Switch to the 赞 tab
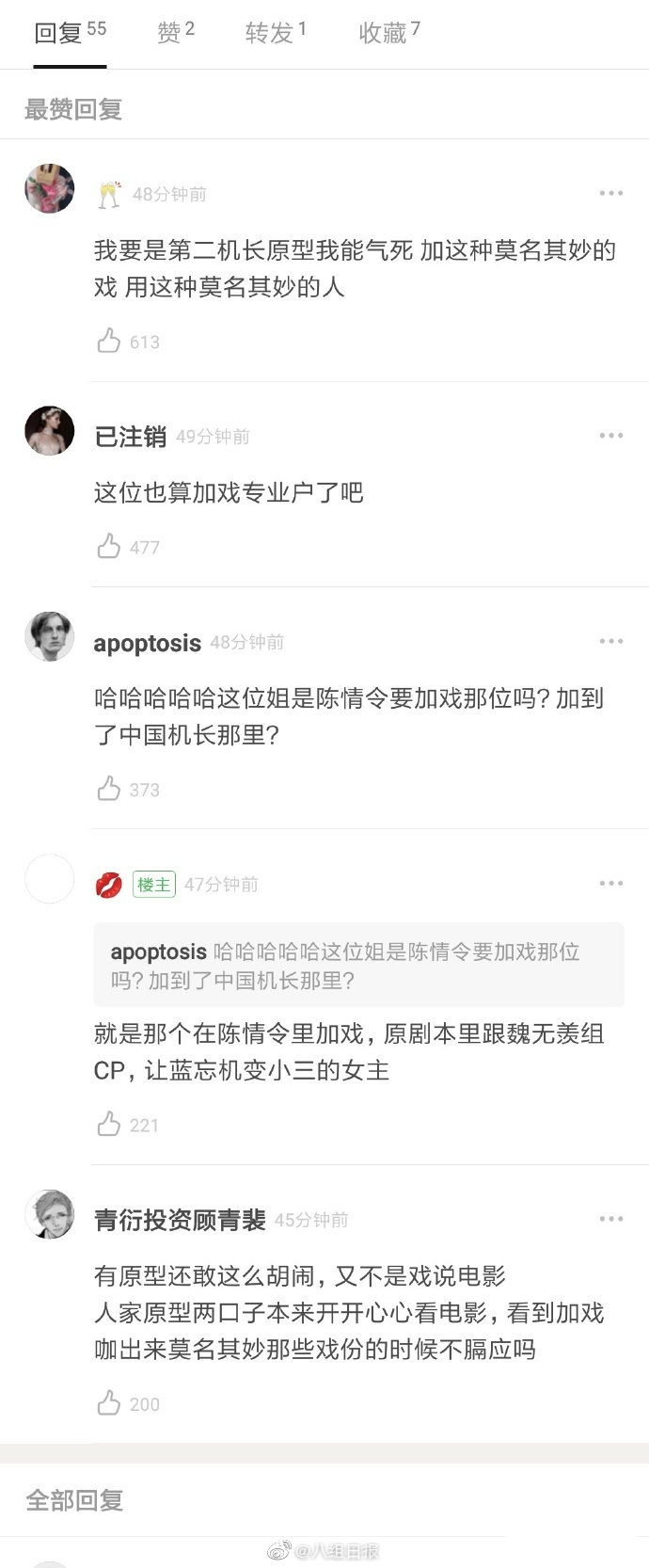The image size is (649, 1568). (x=175, y=33)
